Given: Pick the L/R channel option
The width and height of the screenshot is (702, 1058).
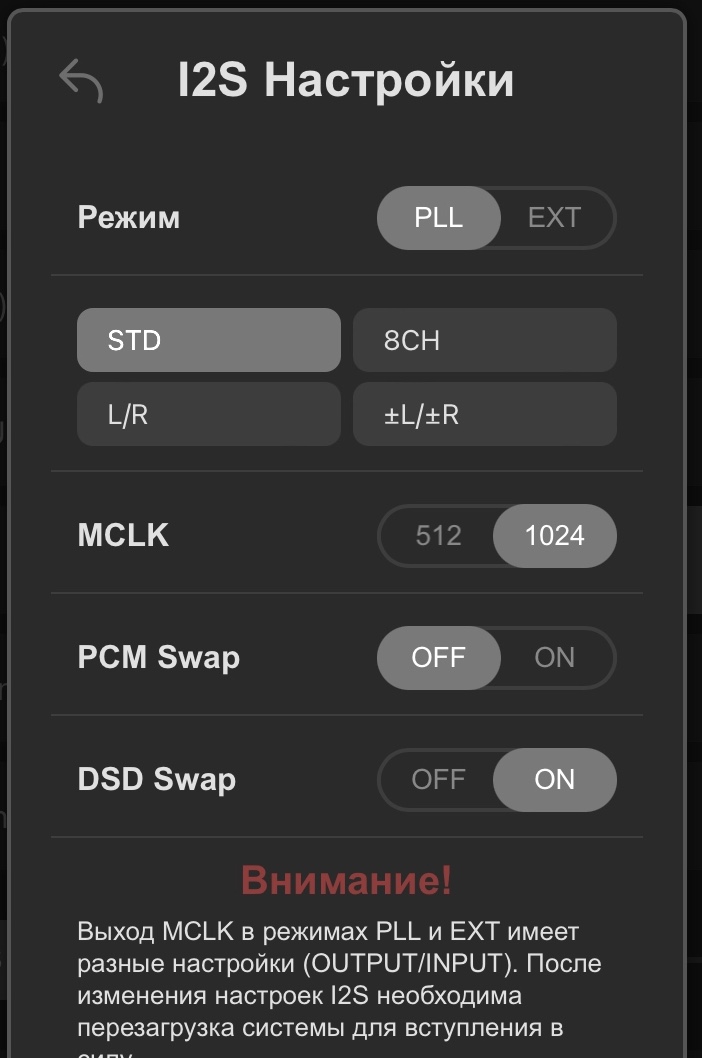Looking at the screenshot, I should tap(209, 414).
